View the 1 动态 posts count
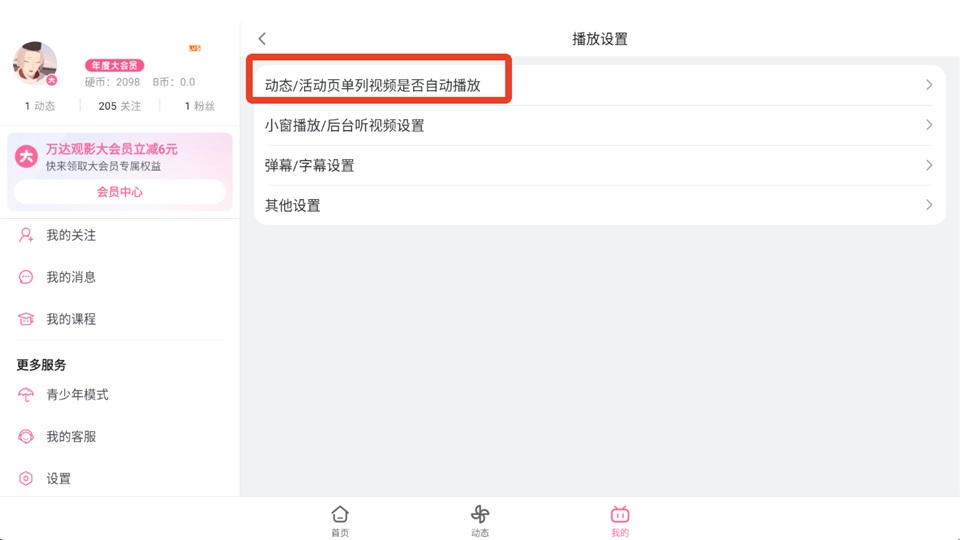The image size is (960, 540). (x=40, y=106)
